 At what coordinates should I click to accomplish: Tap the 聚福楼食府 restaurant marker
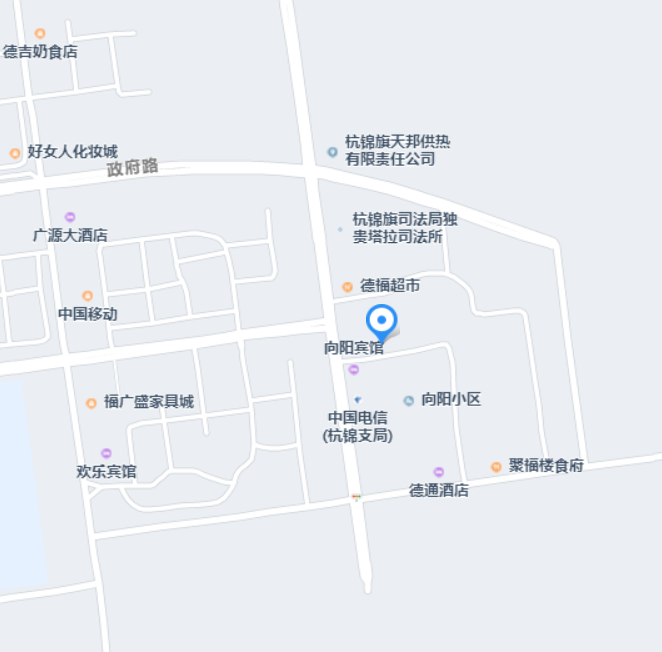[496, 467]
